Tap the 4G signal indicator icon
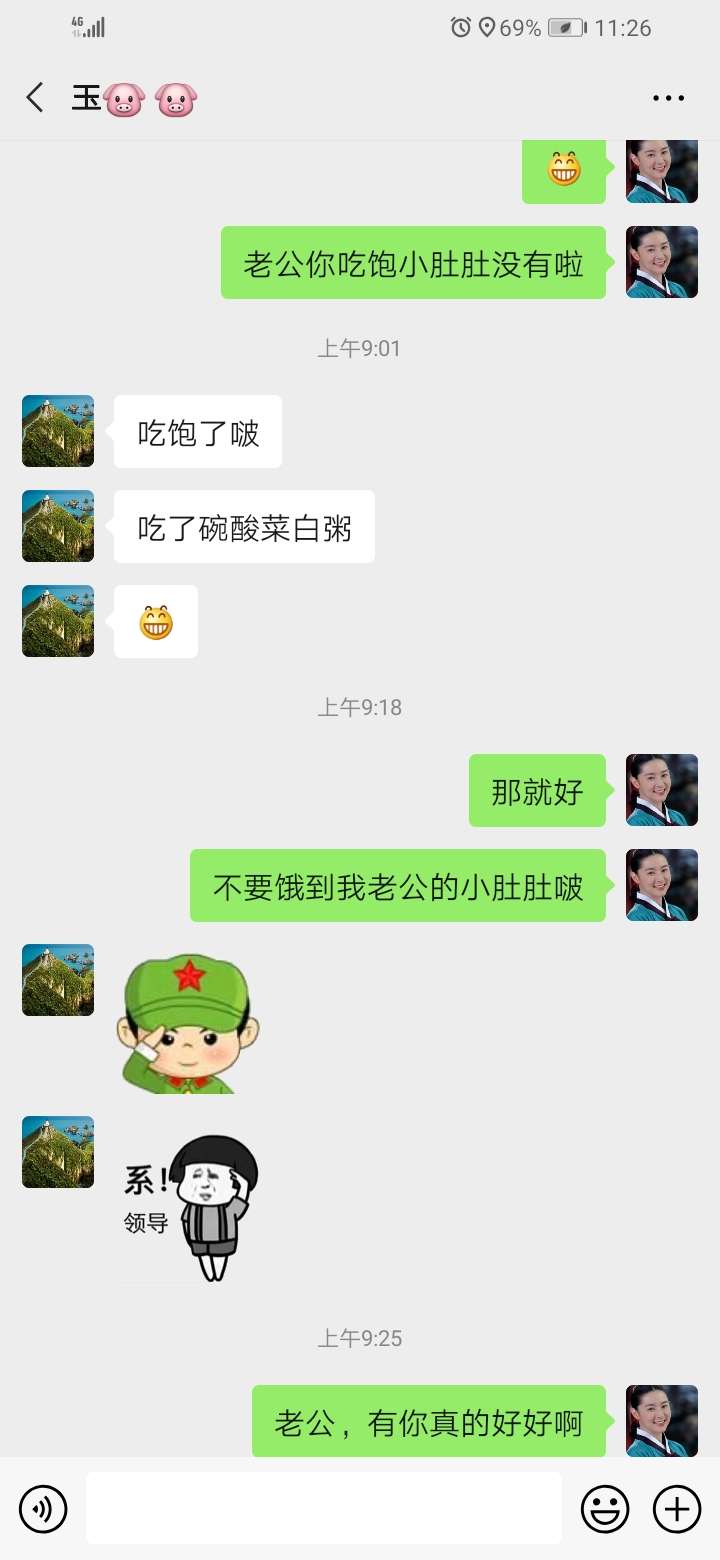Image resolution: width=720 pixels, height=1560 pixels. click(x=88, y=26)
